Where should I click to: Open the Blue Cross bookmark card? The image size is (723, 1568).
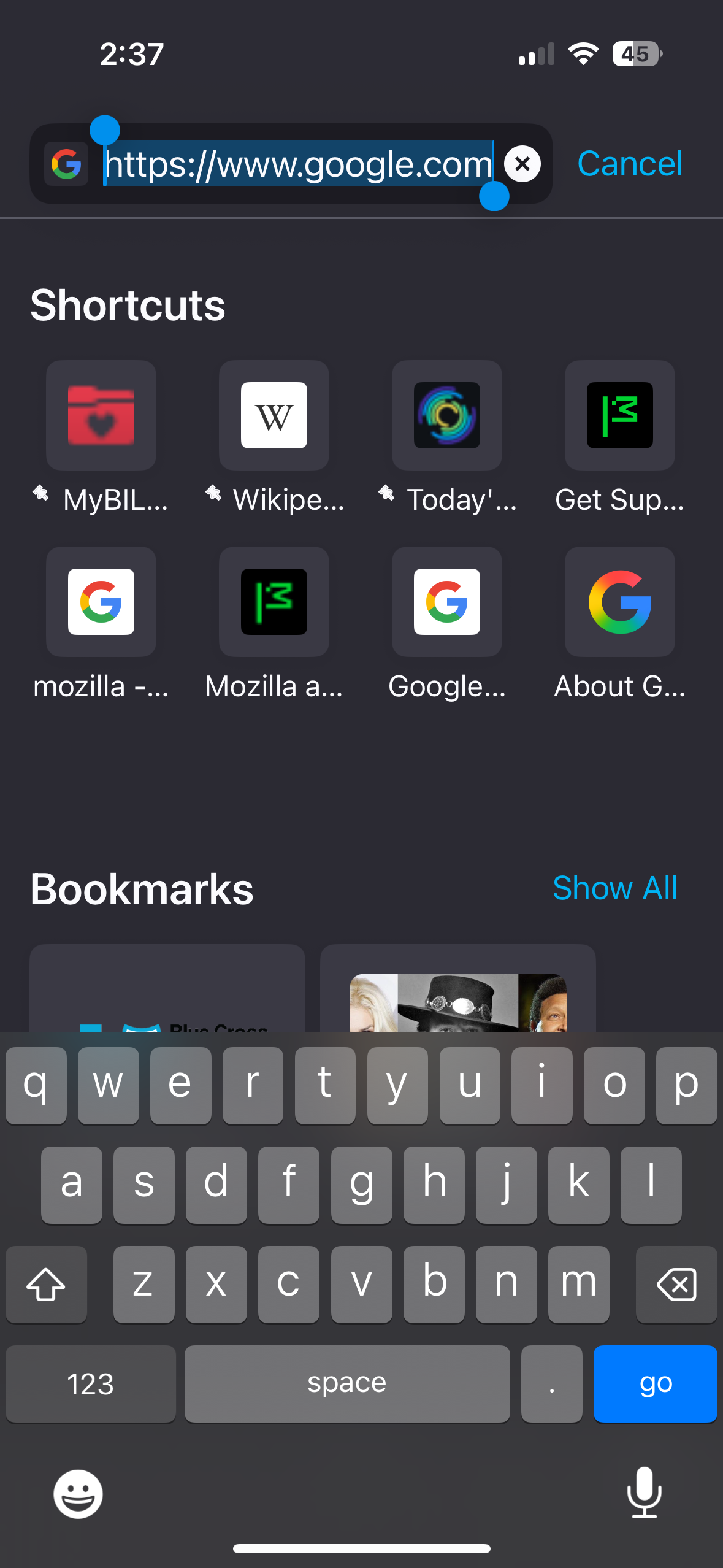click(167, 991)
